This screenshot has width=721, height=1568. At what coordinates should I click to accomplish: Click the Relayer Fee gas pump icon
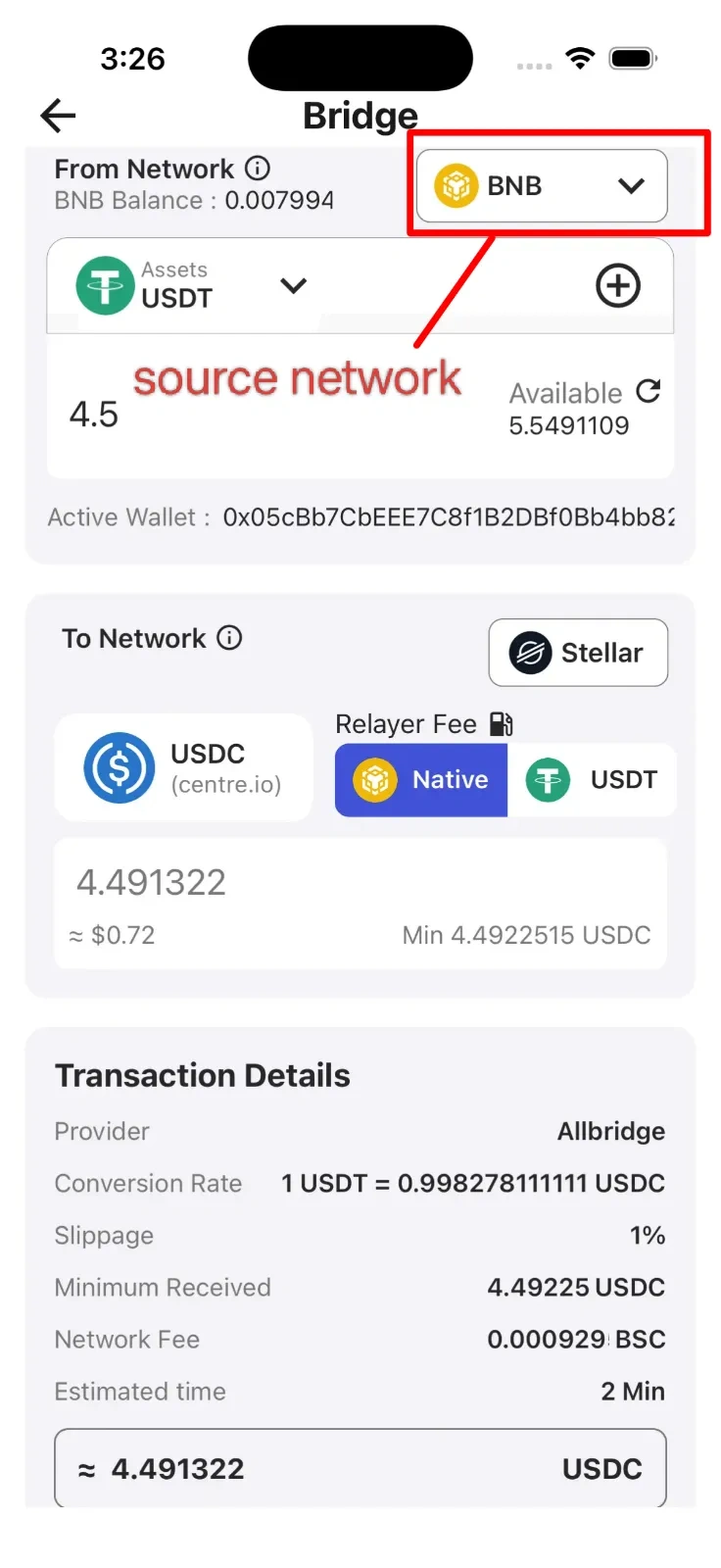pyautogui.click(x=501, y=724)
